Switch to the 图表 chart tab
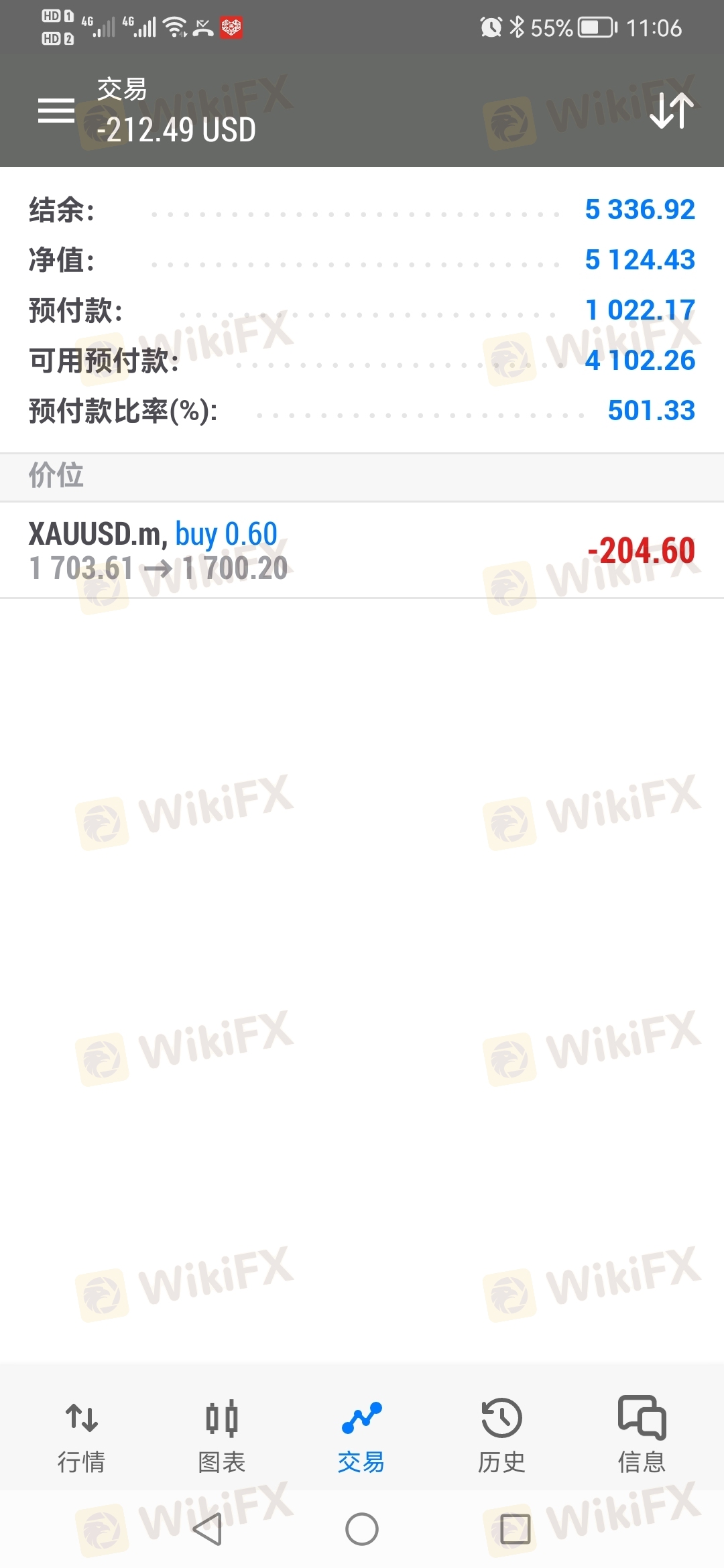Screen dimensions: 724x1568 click(221, 1435)
